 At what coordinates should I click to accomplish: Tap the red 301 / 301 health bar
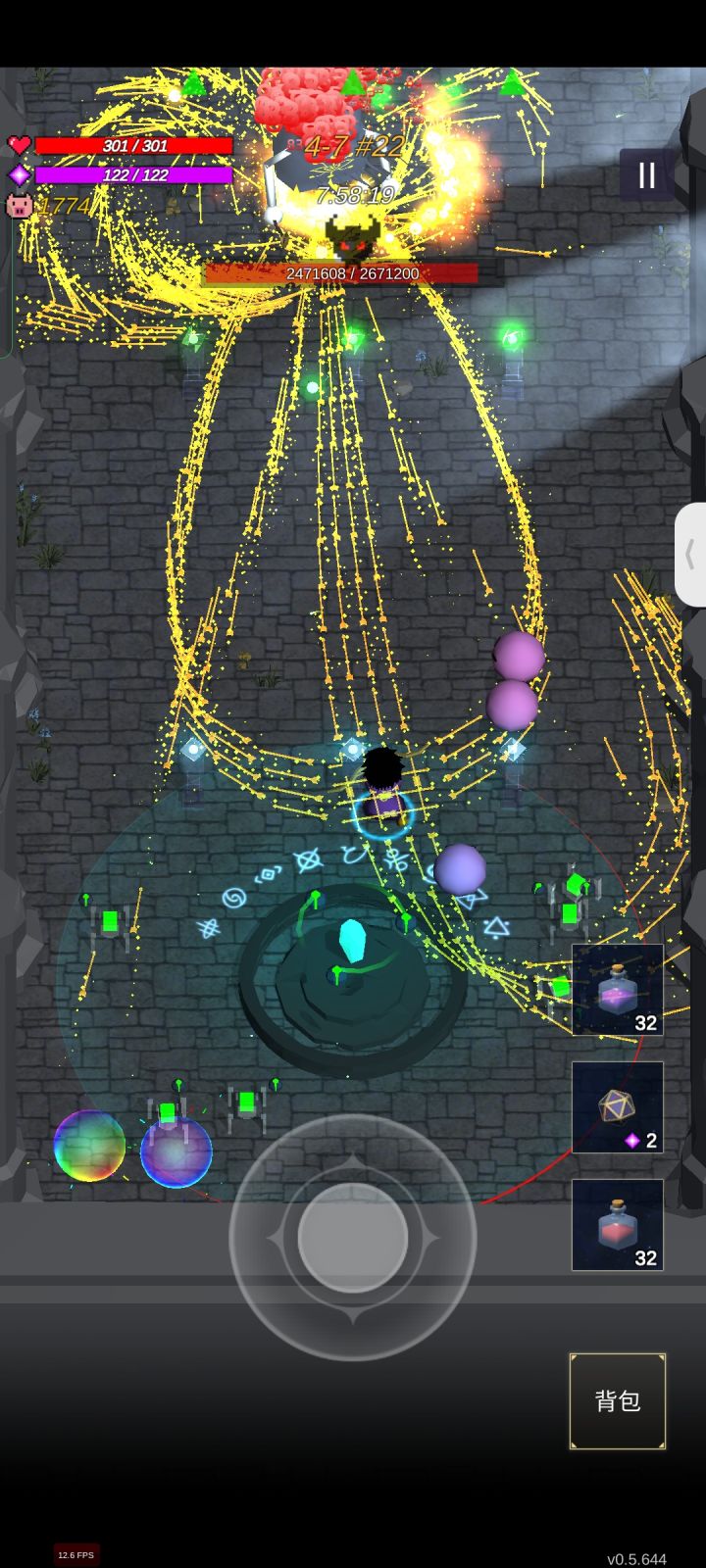tap(132, 144)
